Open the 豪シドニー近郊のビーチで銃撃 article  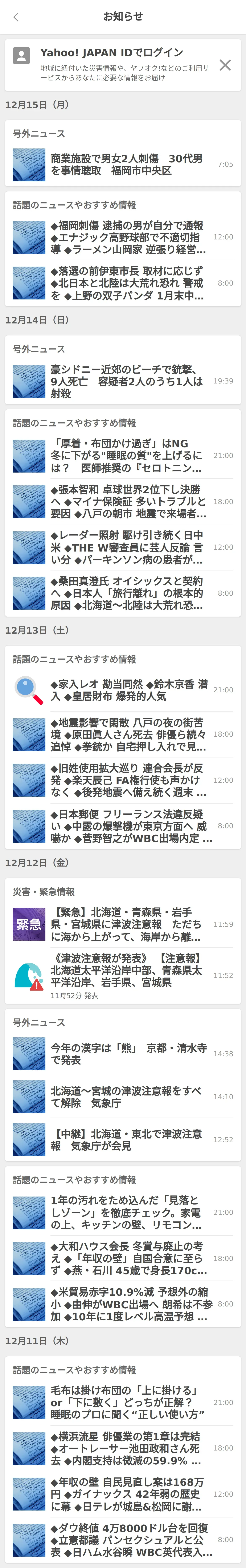coord(126,381)
